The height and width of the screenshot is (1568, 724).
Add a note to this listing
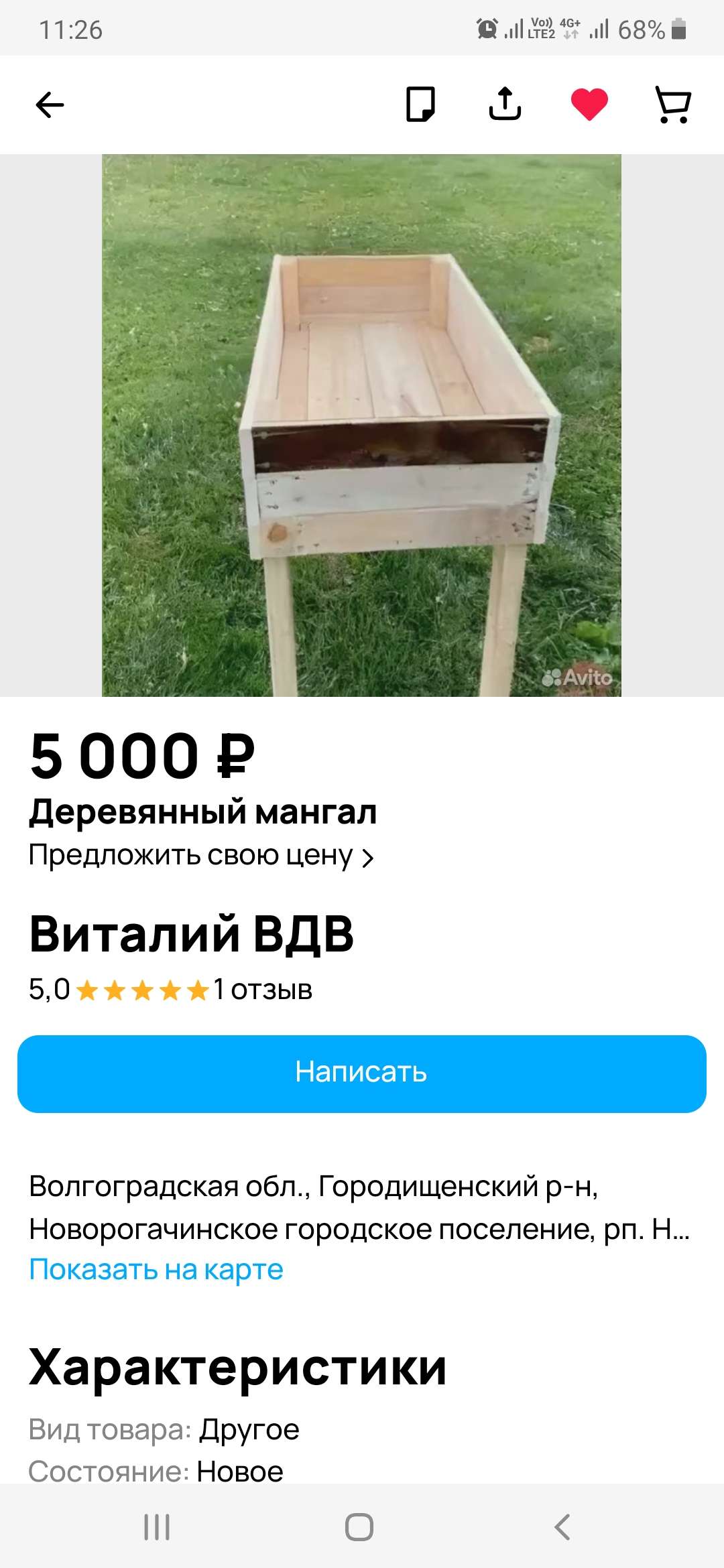420,105
